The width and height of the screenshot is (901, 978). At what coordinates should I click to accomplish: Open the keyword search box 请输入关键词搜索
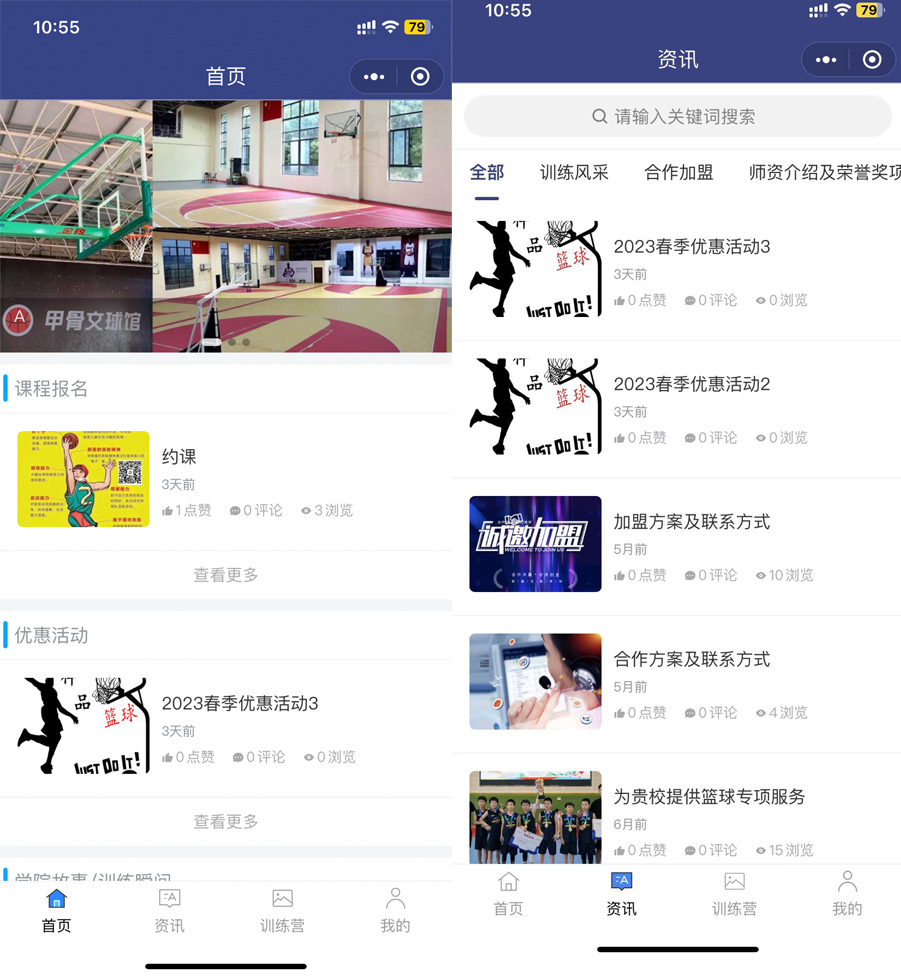tap(677, 117)
